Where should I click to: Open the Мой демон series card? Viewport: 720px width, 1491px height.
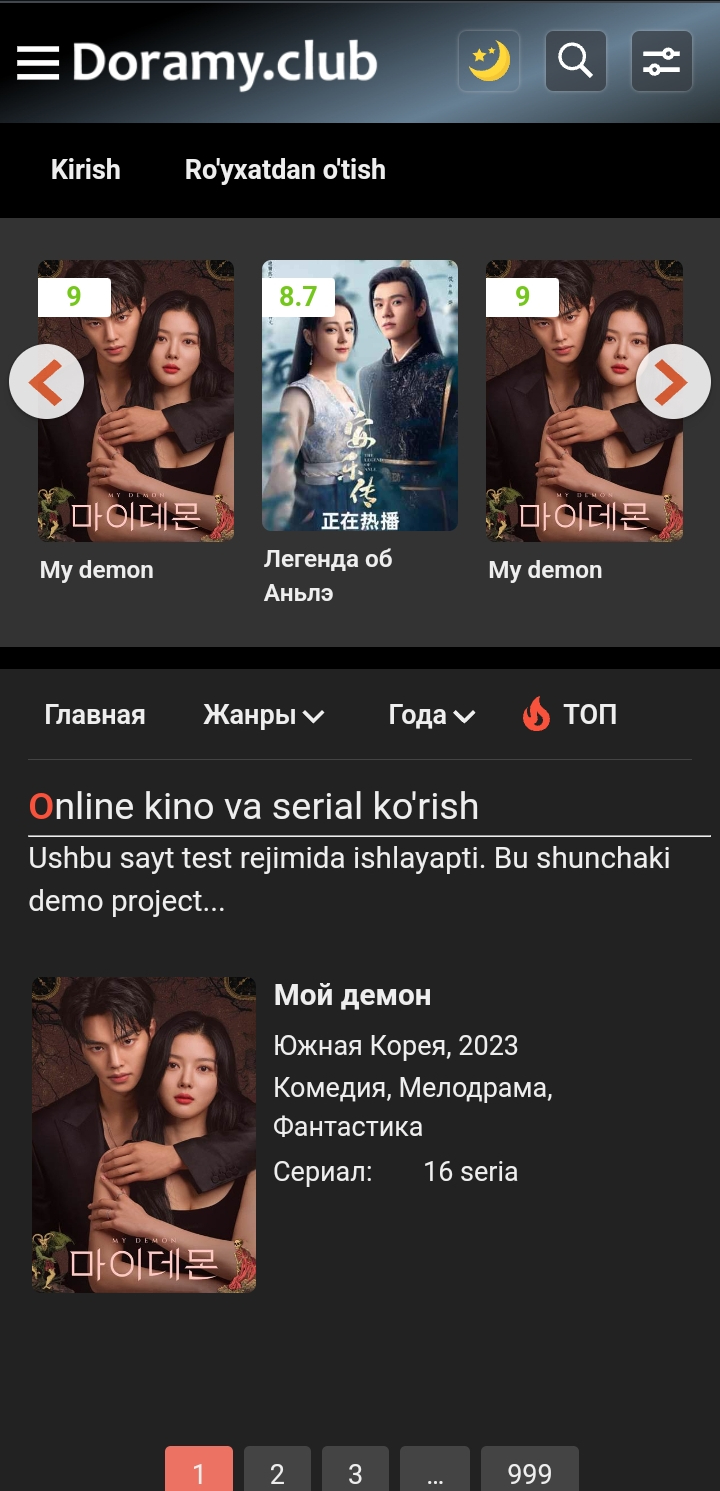[352, 996]
